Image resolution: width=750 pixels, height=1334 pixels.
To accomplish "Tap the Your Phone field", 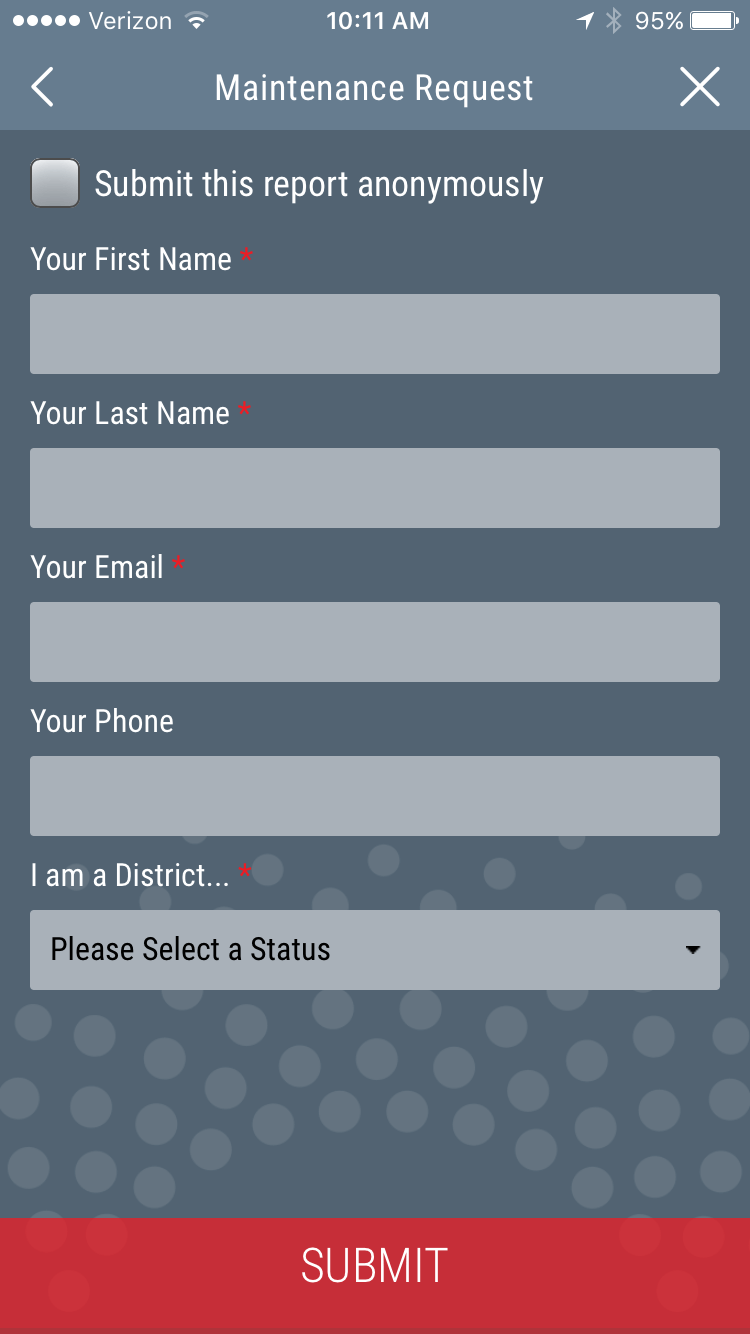I will point(375,796).
